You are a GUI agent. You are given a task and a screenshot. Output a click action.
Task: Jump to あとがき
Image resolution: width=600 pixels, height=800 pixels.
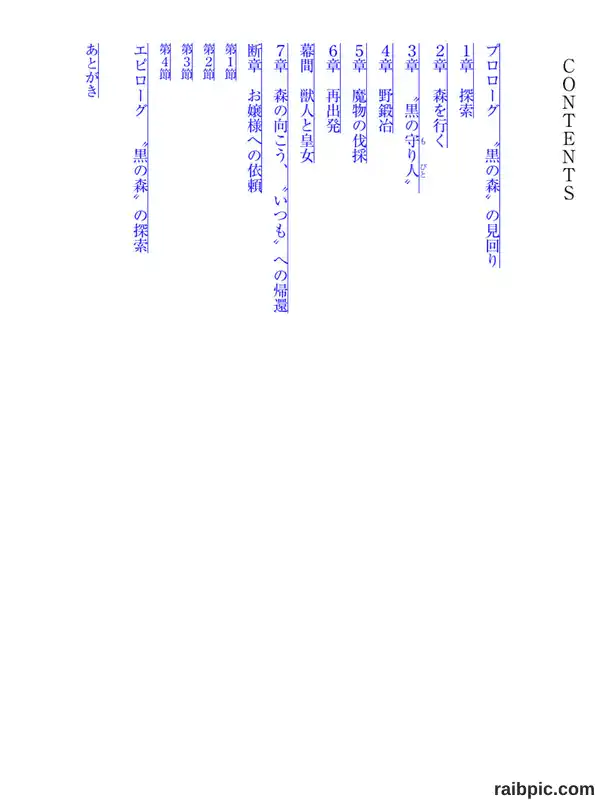(92, 71)
